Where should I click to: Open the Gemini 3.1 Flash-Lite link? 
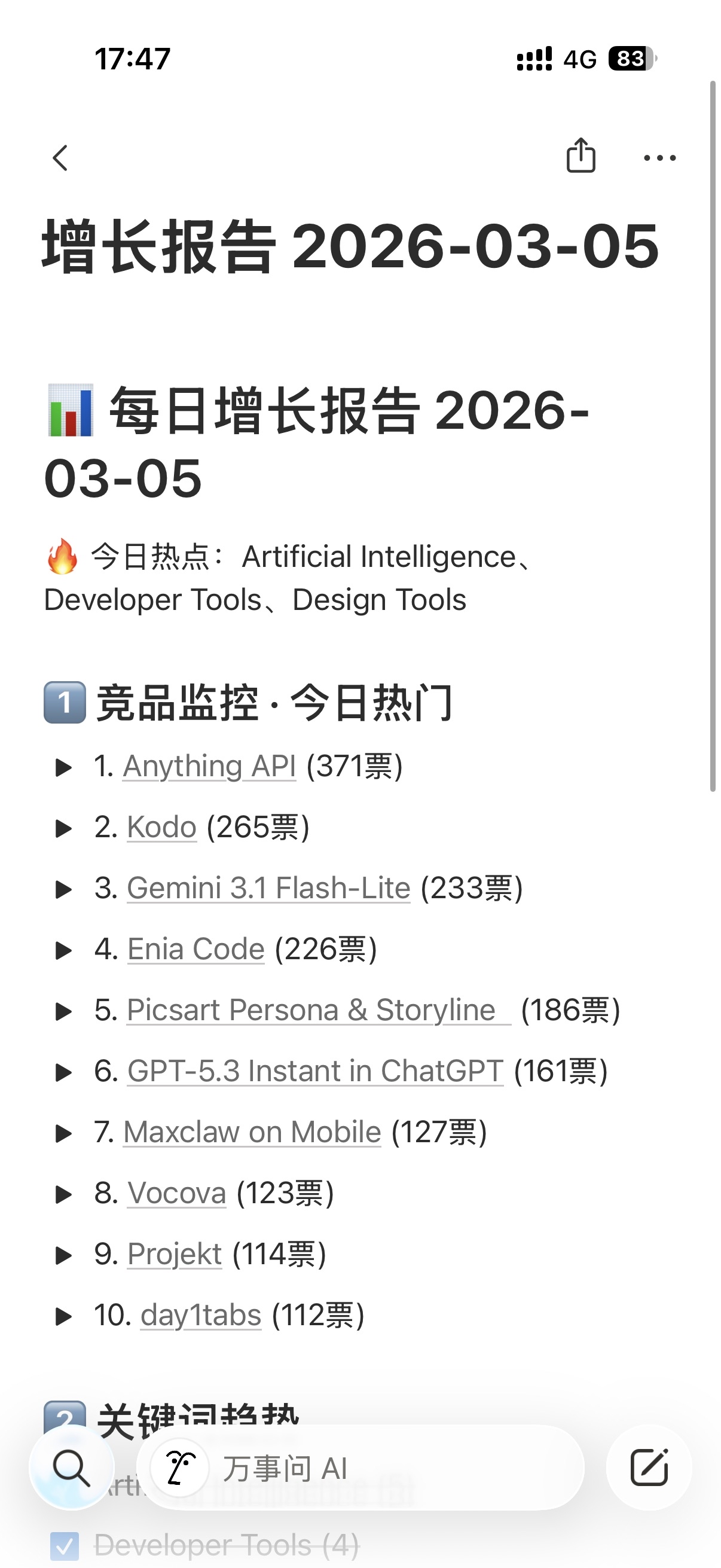[x=268, y=889]
